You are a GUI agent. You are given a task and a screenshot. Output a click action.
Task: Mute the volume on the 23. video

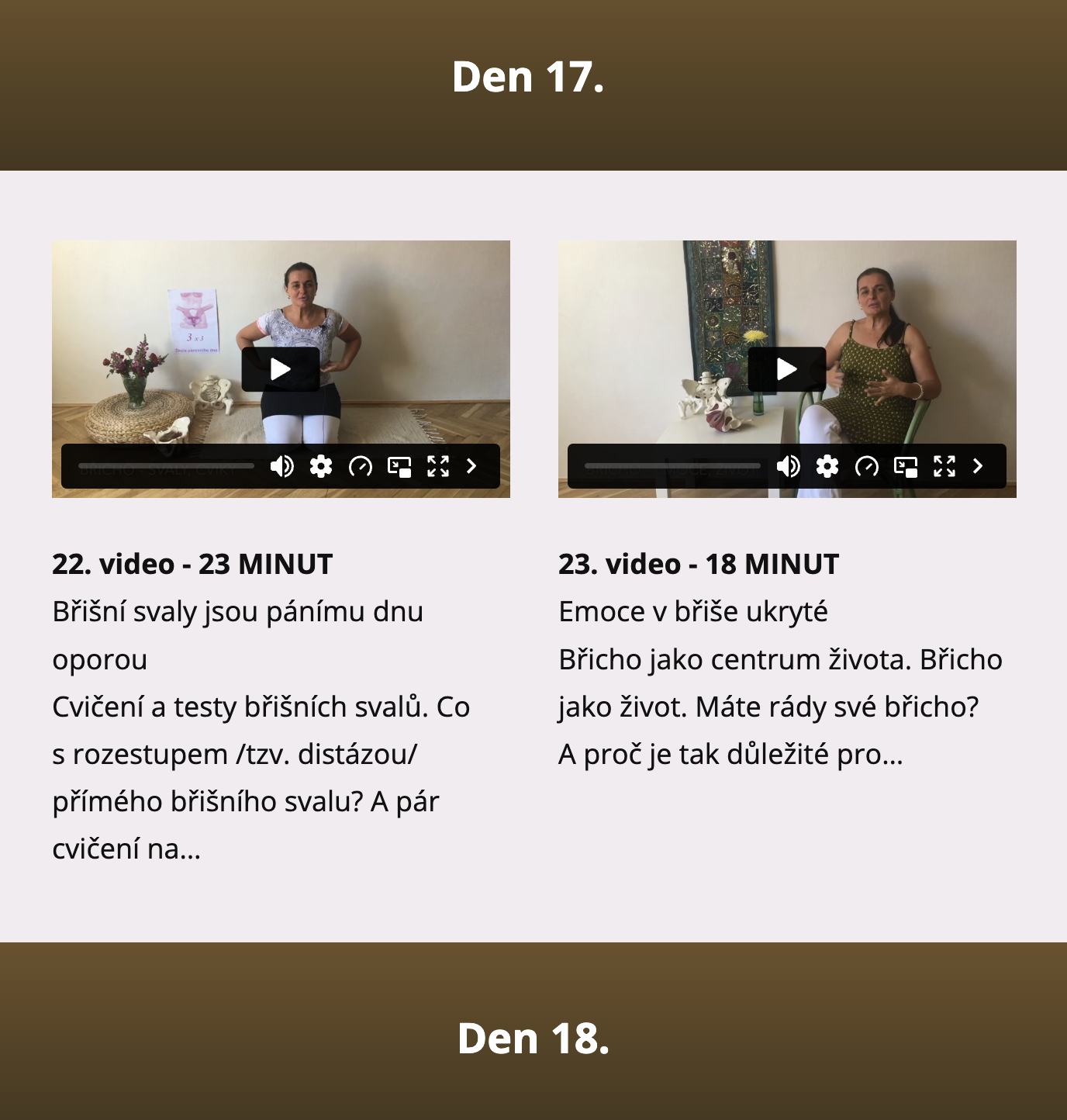(x=788, y=466)
